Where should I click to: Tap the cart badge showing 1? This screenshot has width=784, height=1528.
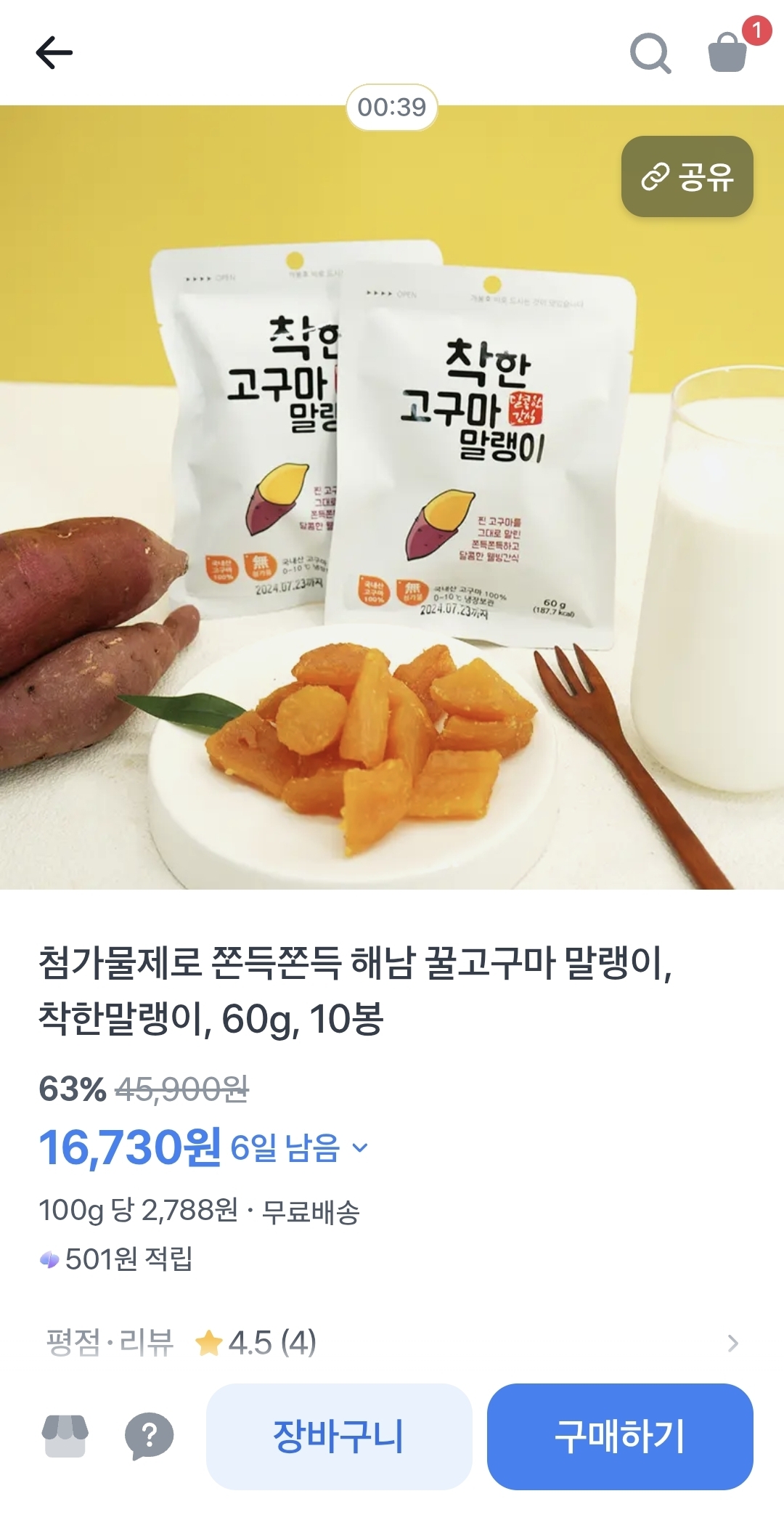coord(756,32)
